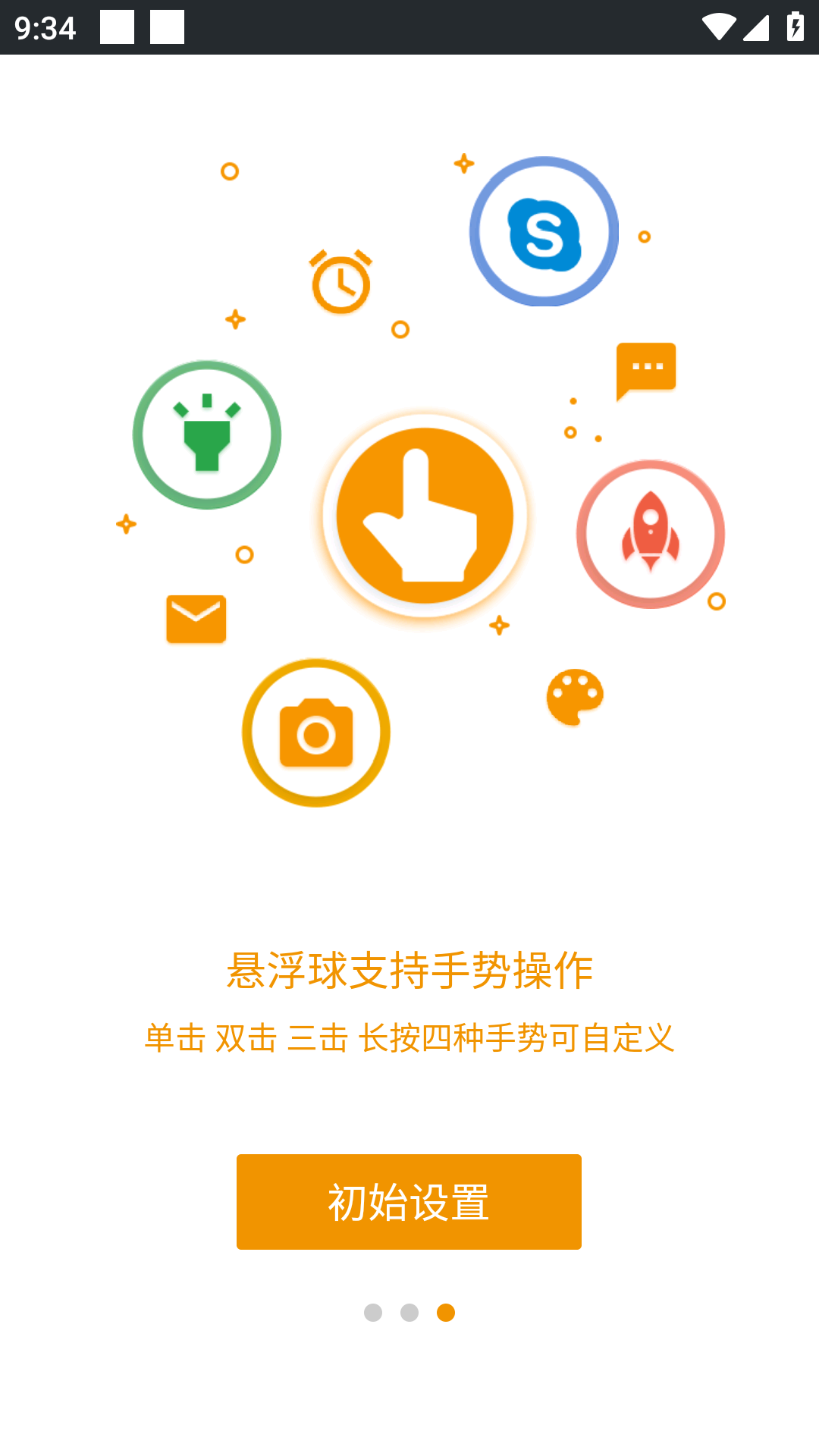819x1456 pixels.
Task: Tap the camera icon
Action: pyautogui.click(x=315, y=732)
